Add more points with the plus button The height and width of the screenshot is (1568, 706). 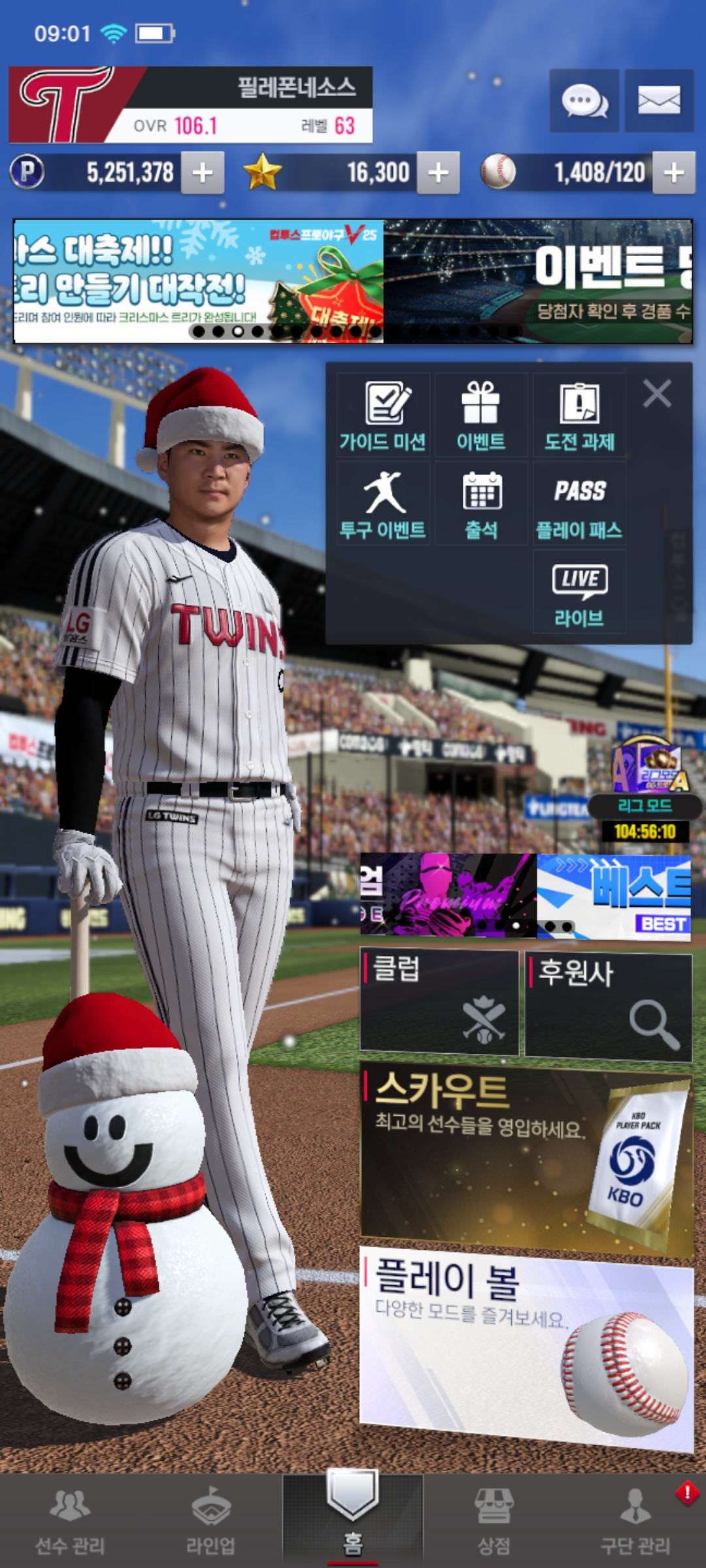pyautogui.click(x=203, y=173)
